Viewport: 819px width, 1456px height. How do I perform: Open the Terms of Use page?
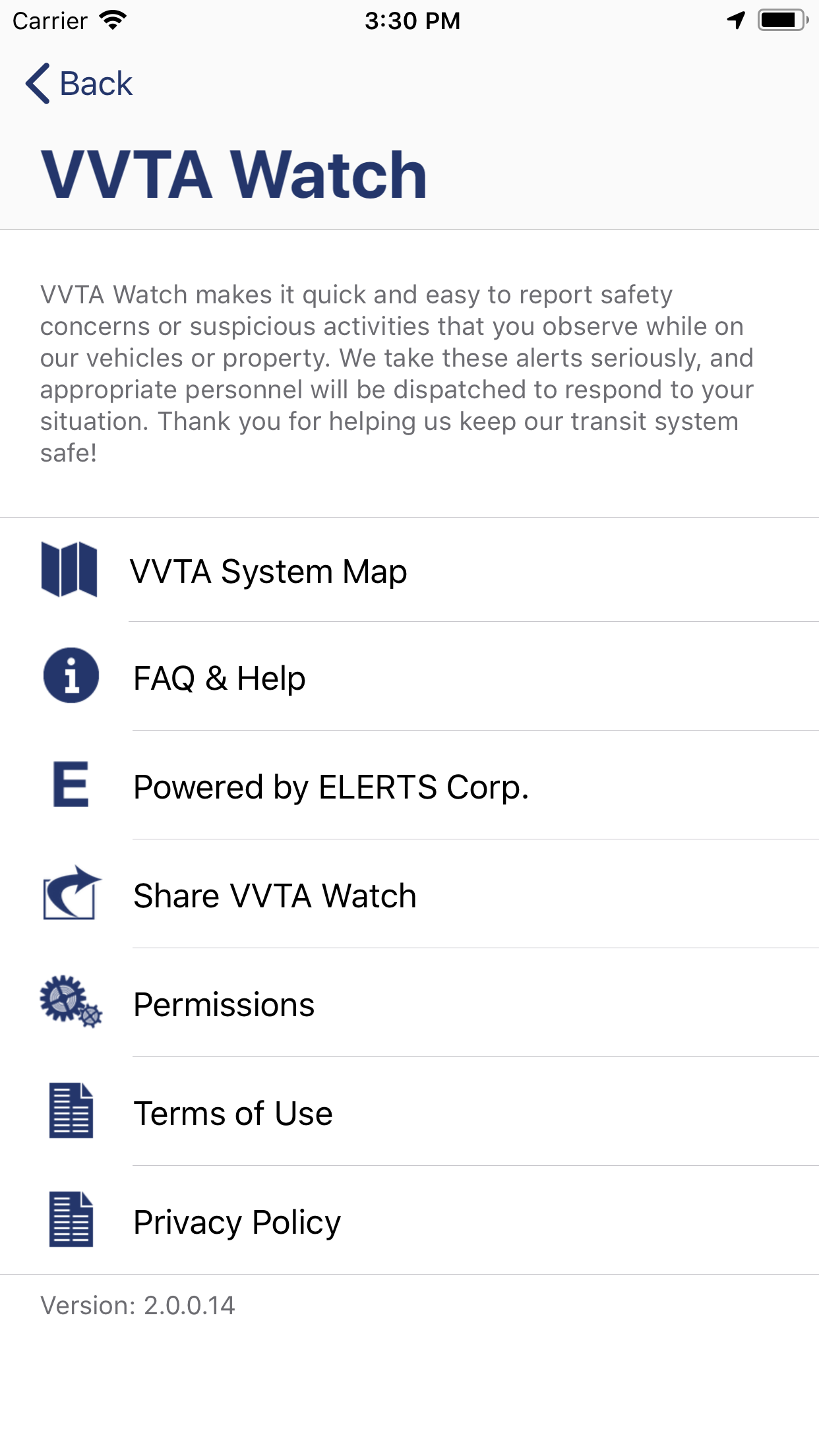coord(233,1112)
